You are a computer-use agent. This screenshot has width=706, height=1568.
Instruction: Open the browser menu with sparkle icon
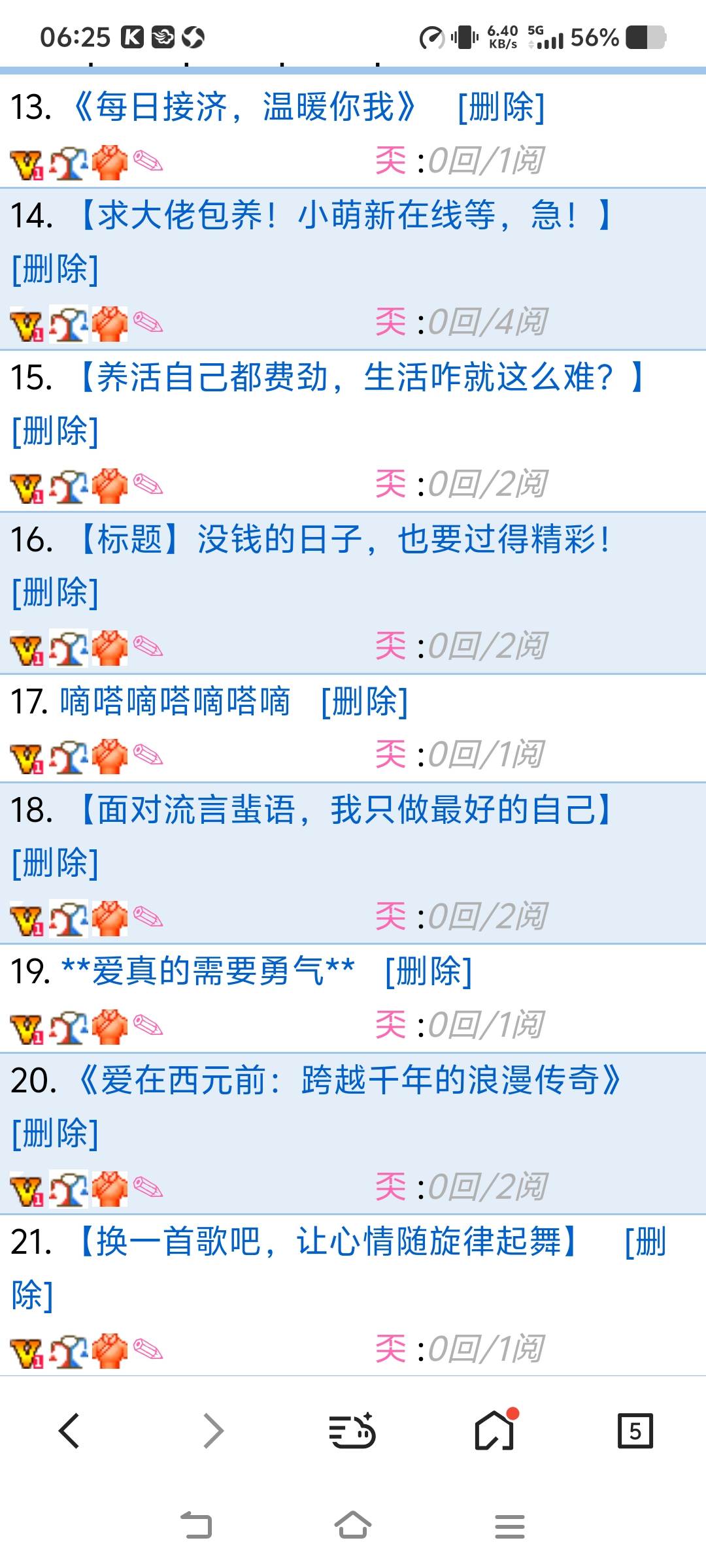point(352,1431)
